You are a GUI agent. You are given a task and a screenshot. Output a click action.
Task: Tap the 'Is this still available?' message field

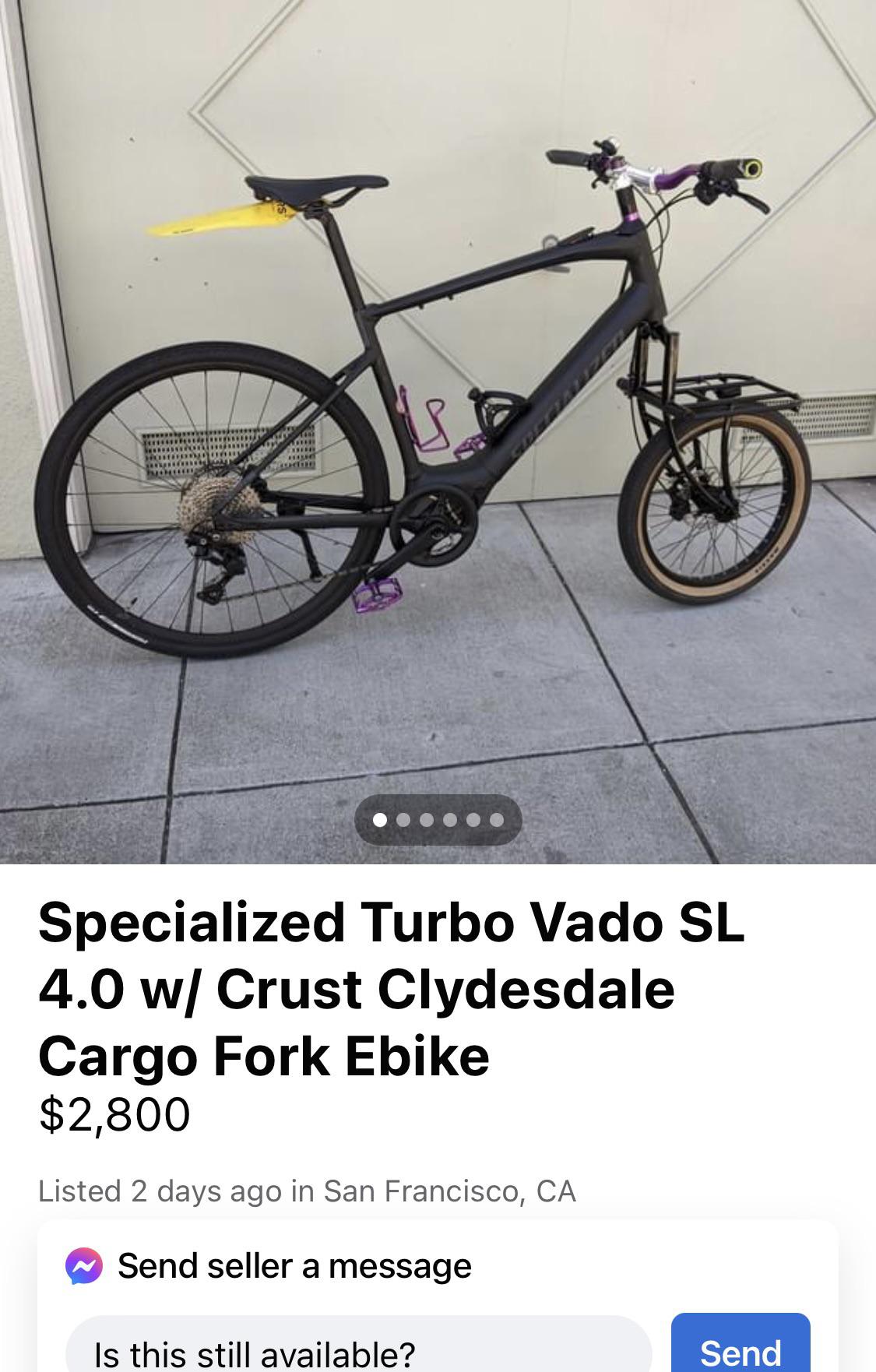pyautogui.click(x=358, y=1352)
